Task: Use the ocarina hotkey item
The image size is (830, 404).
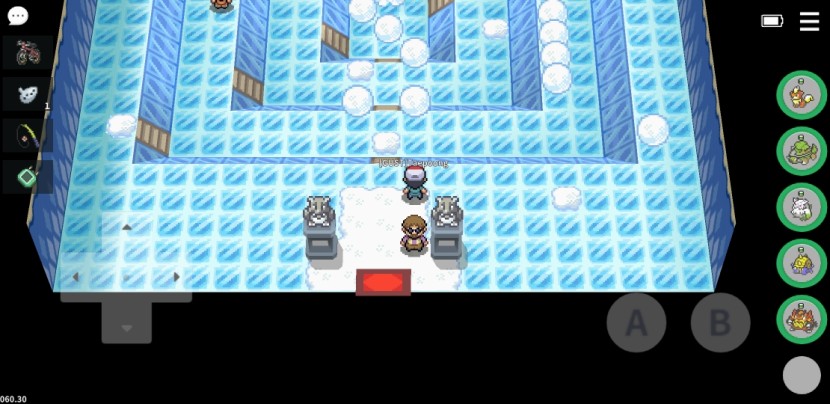Action: pos(28,94)
